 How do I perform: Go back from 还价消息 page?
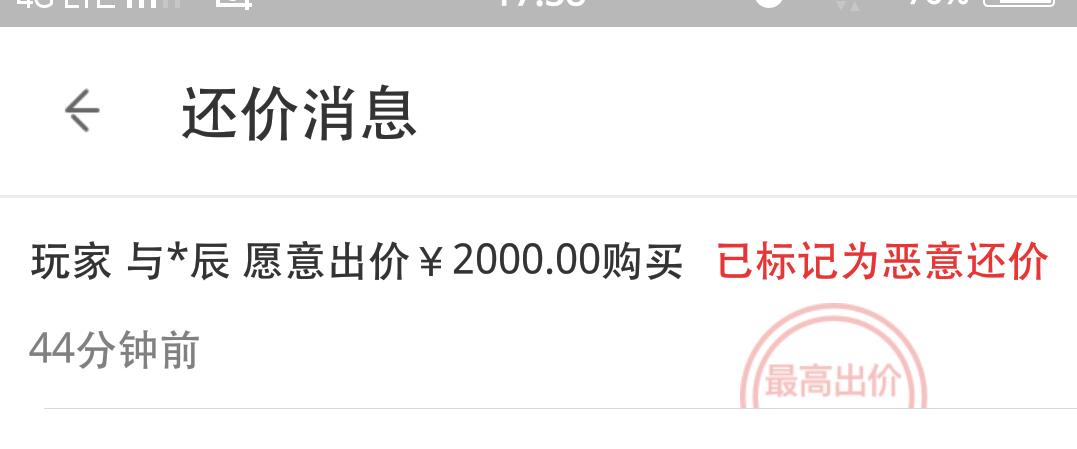point(82,110)
